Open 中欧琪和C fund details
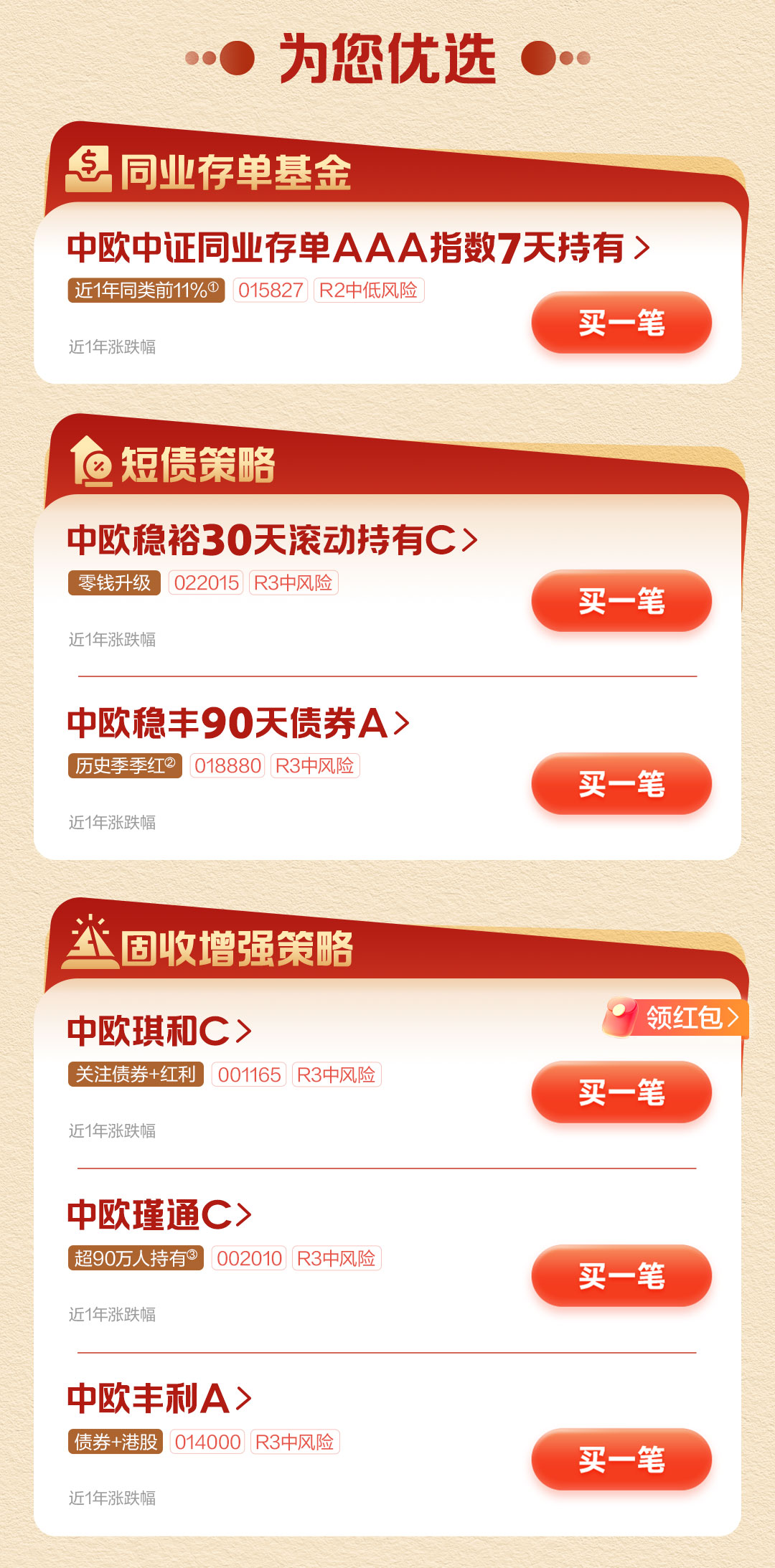 [159, 1031]
